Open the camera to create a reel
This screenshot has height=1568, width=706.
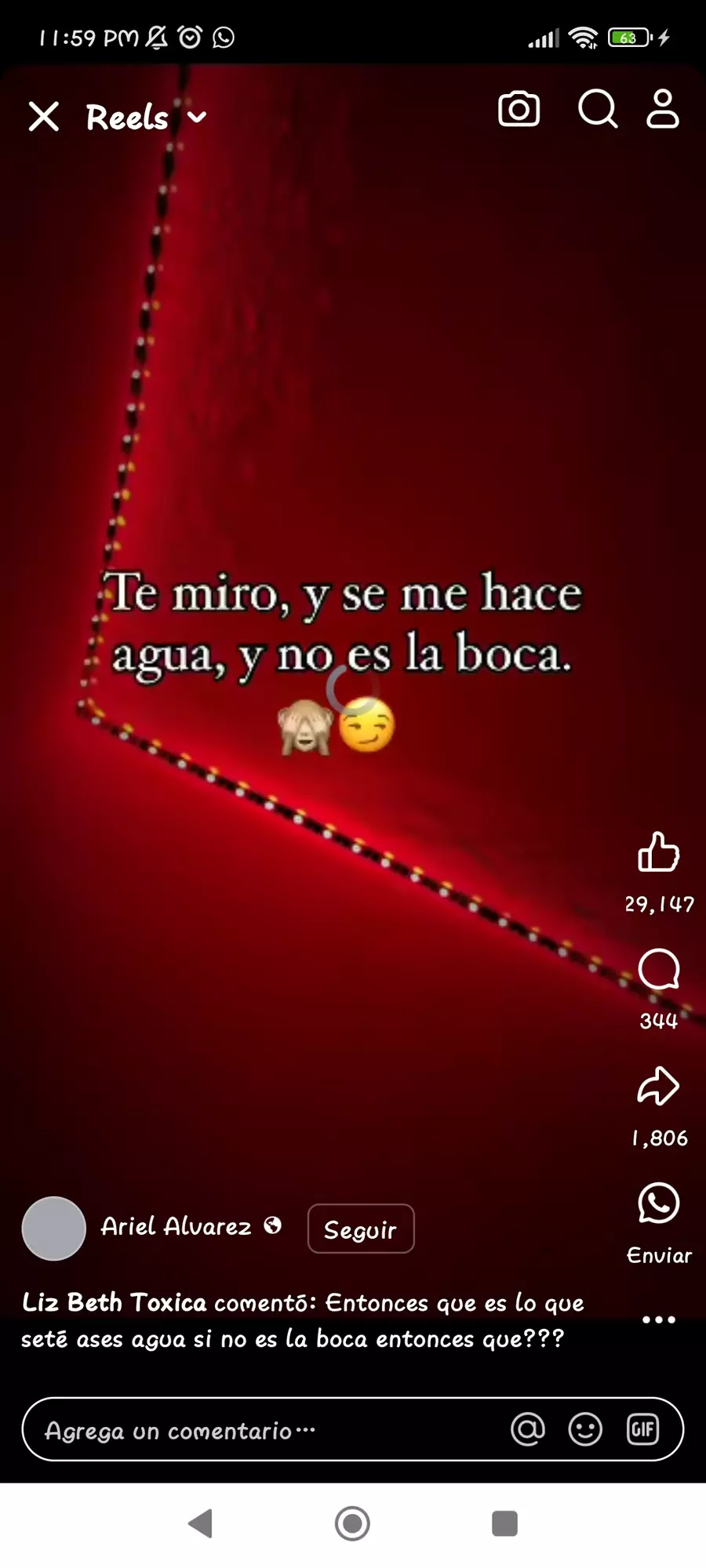tap(519, 110)
